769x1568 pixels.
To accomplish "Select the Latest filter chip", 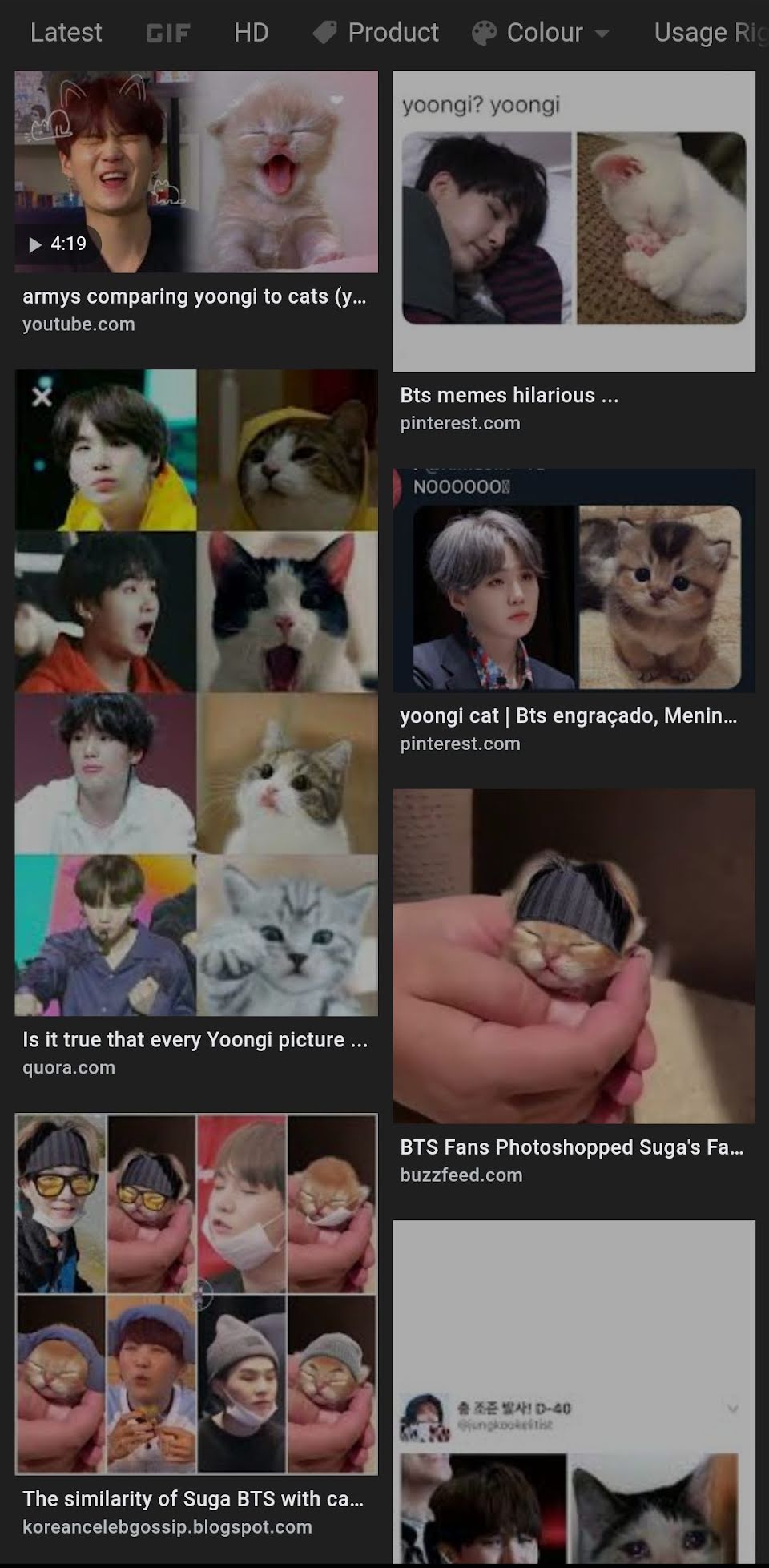I will pos(66,33).
